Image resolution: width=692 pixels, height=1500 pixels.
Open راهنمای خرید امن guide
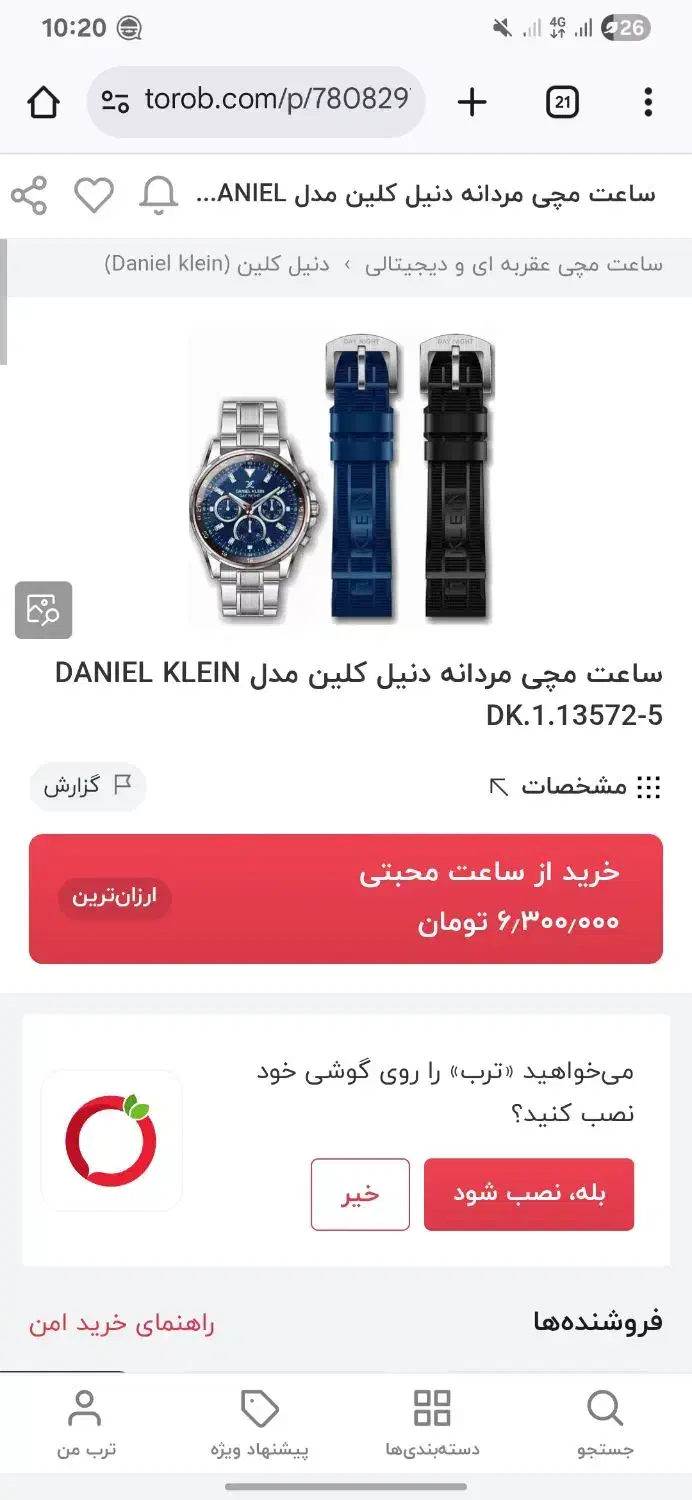pos(121,1323)
